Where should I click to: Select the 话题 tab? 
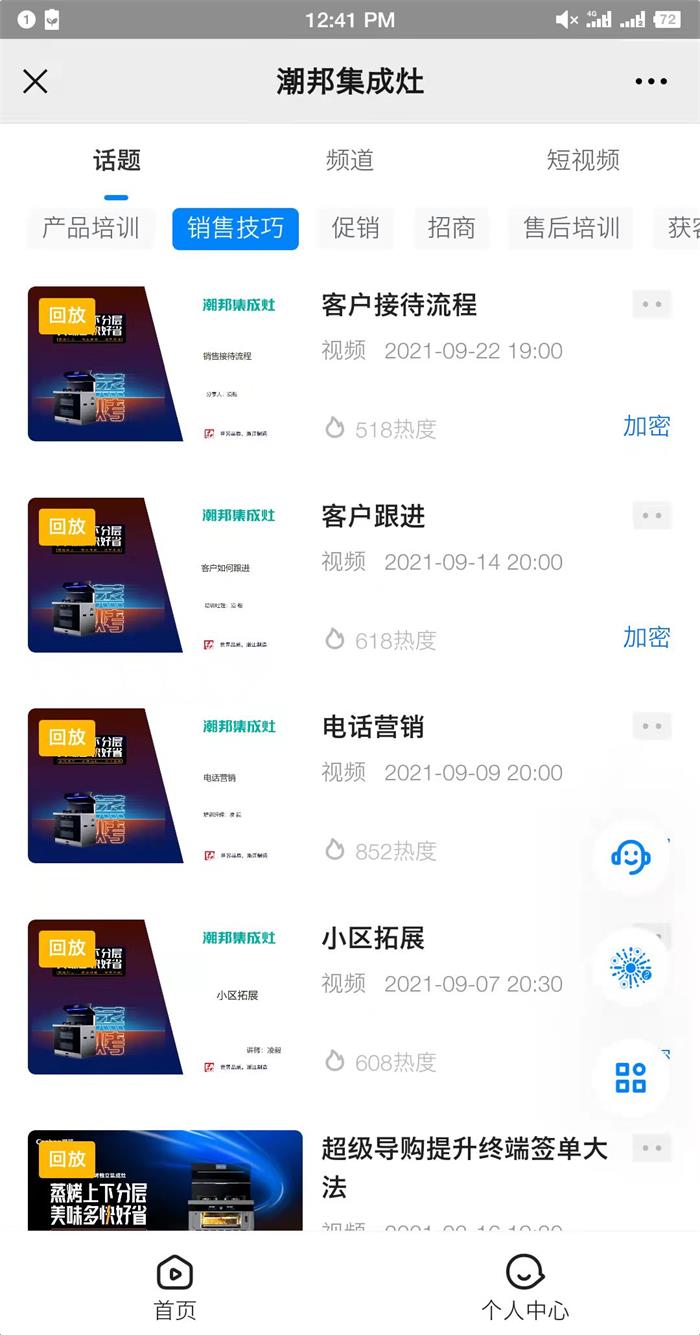point(117,160)
